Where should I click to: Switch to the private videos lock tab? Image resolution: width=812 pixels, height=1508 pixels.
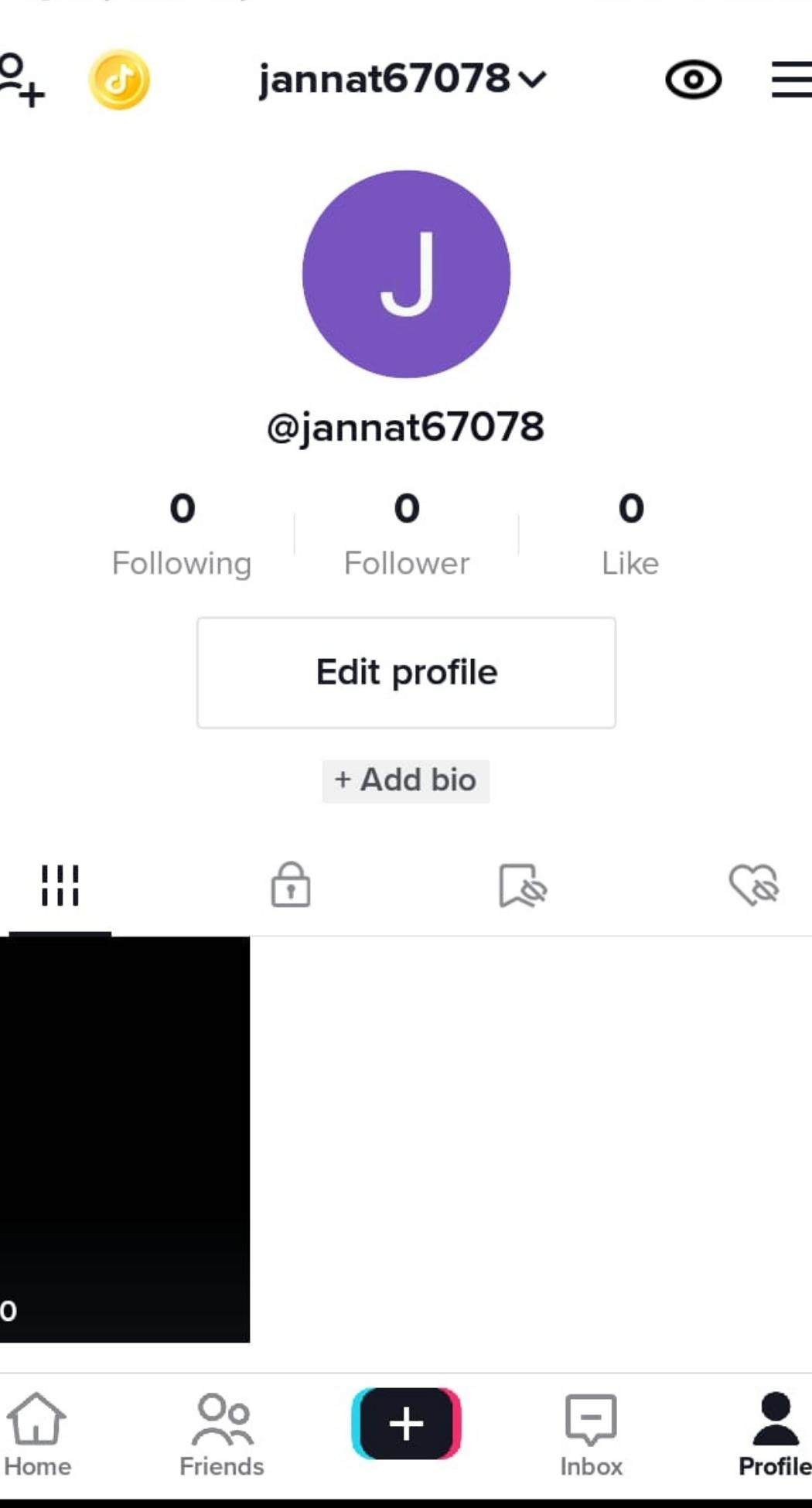291,885
